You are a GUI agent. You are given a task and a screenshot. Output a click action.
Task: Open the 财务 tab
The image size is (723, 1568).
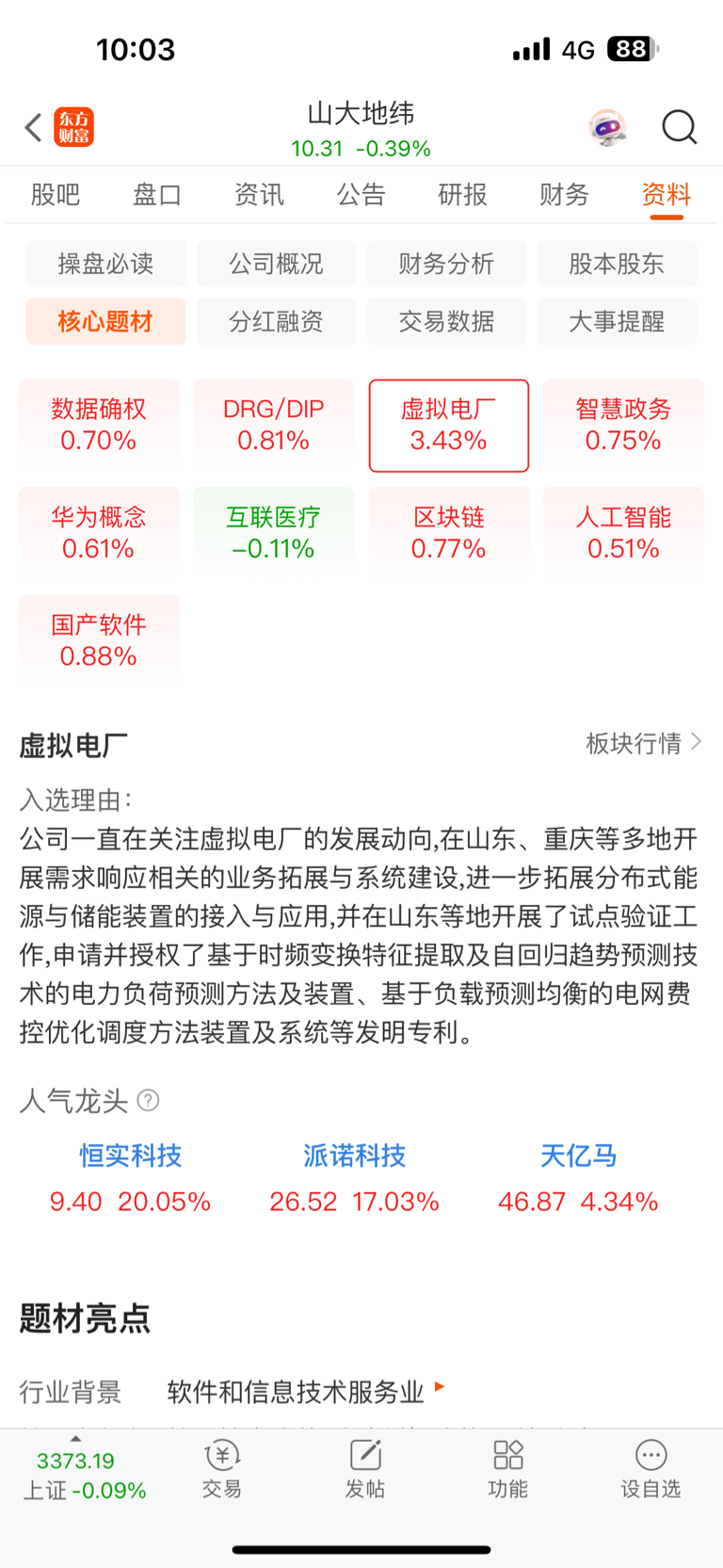(x=564, y=194)
